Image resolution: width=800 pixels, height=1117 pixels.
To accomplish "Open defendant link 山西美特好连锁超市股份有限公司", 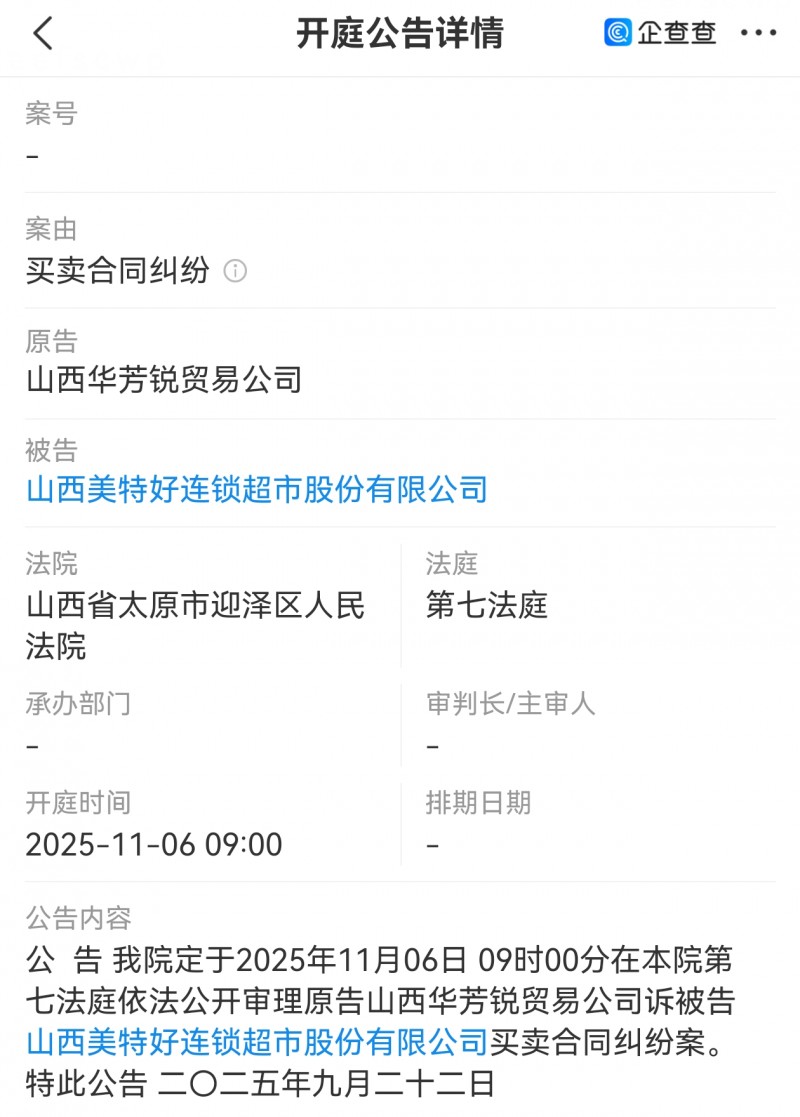I will click(x=255, y=491).
